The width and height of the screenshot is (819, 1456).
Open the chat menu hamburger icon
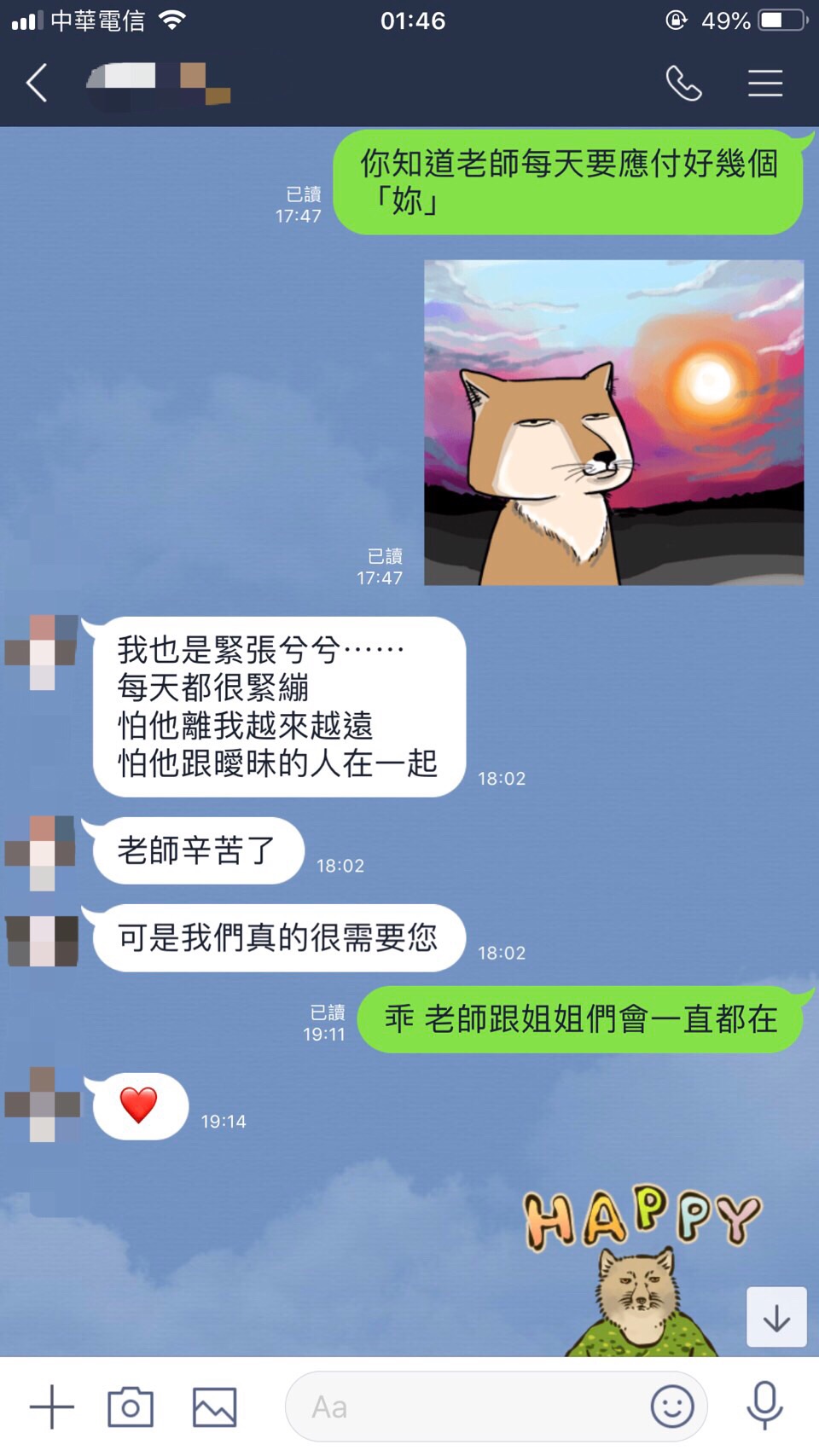pyautogui.click(x=764, y=84)
